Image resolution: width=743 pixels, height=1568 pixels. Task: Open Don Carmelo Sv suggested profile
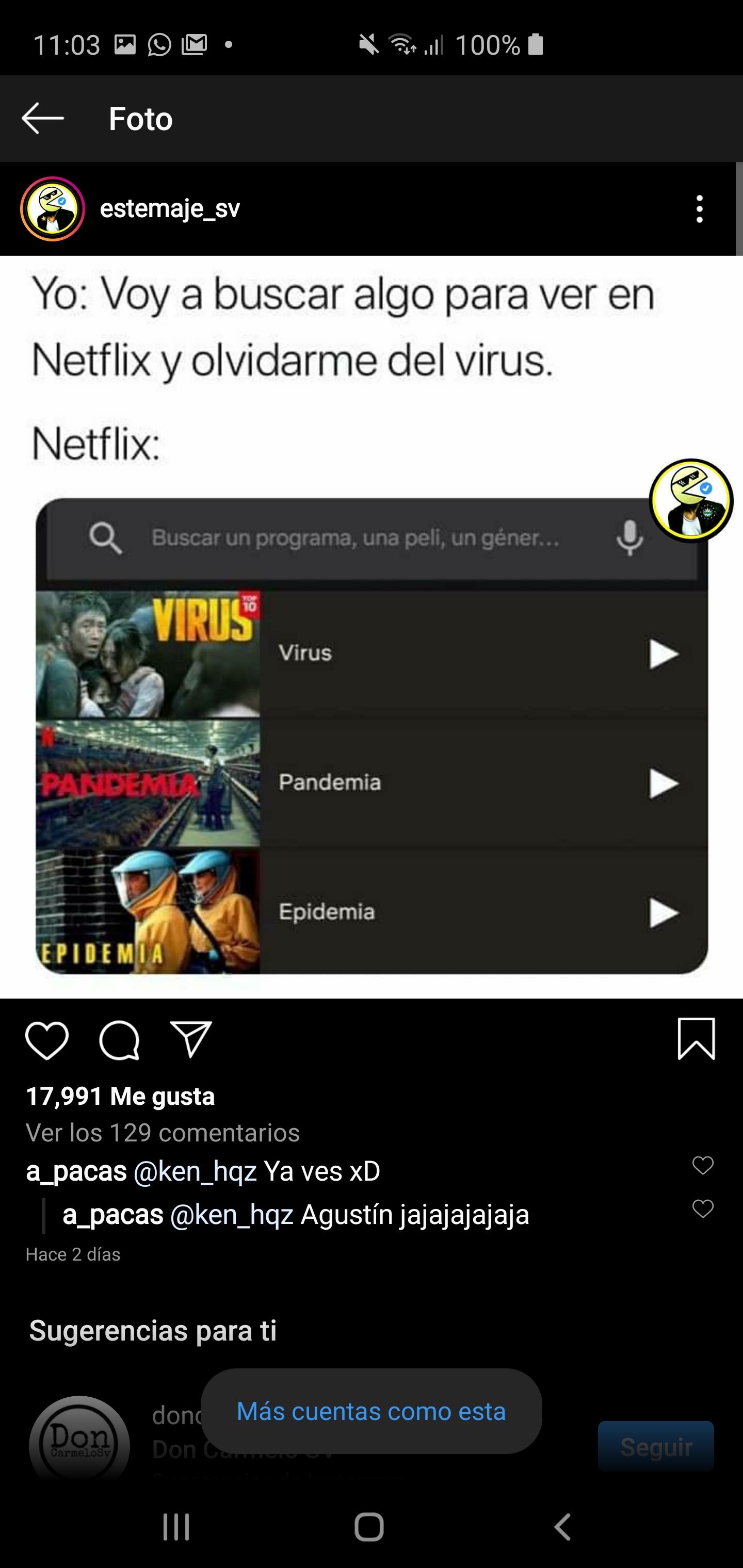[79, 1443]
